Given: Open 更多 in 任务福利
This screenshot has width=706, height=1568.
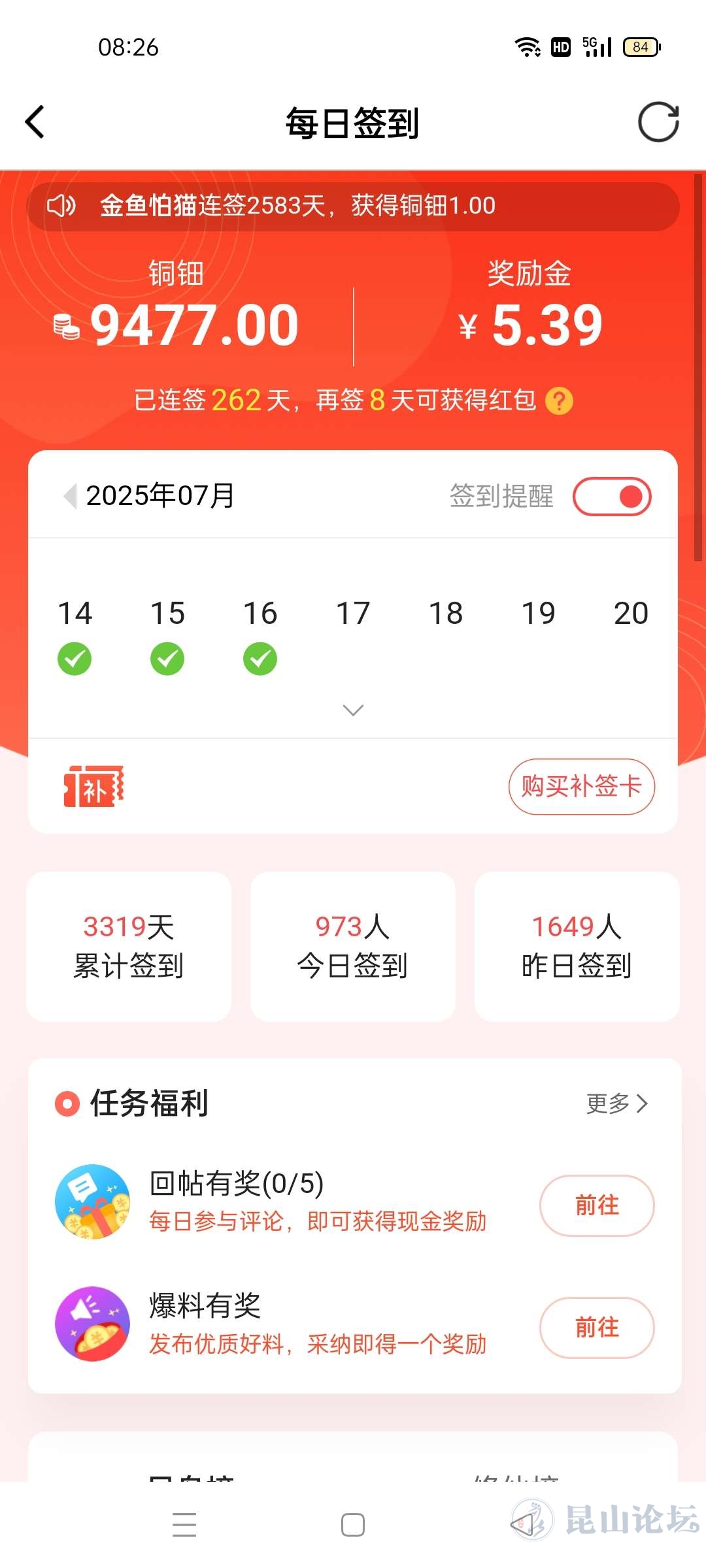Looking at the screenshot, I should pyautogui.click(x=616, y=1103).
